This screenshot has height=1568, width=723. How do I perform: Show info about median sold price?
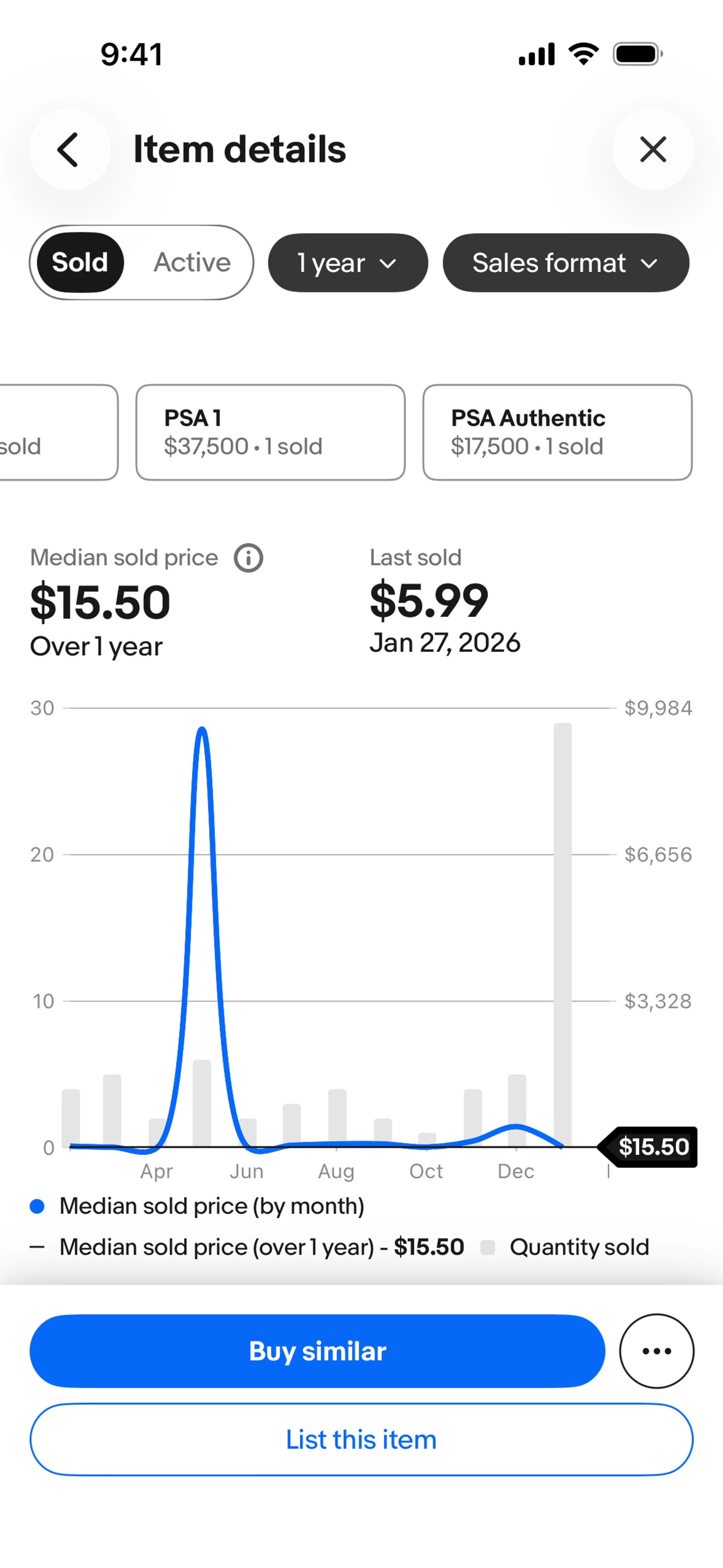point(248,558)
